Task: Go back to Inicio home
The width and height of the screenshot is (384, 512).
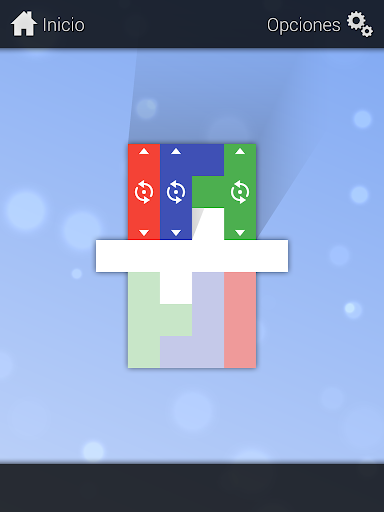Action: 48,24
